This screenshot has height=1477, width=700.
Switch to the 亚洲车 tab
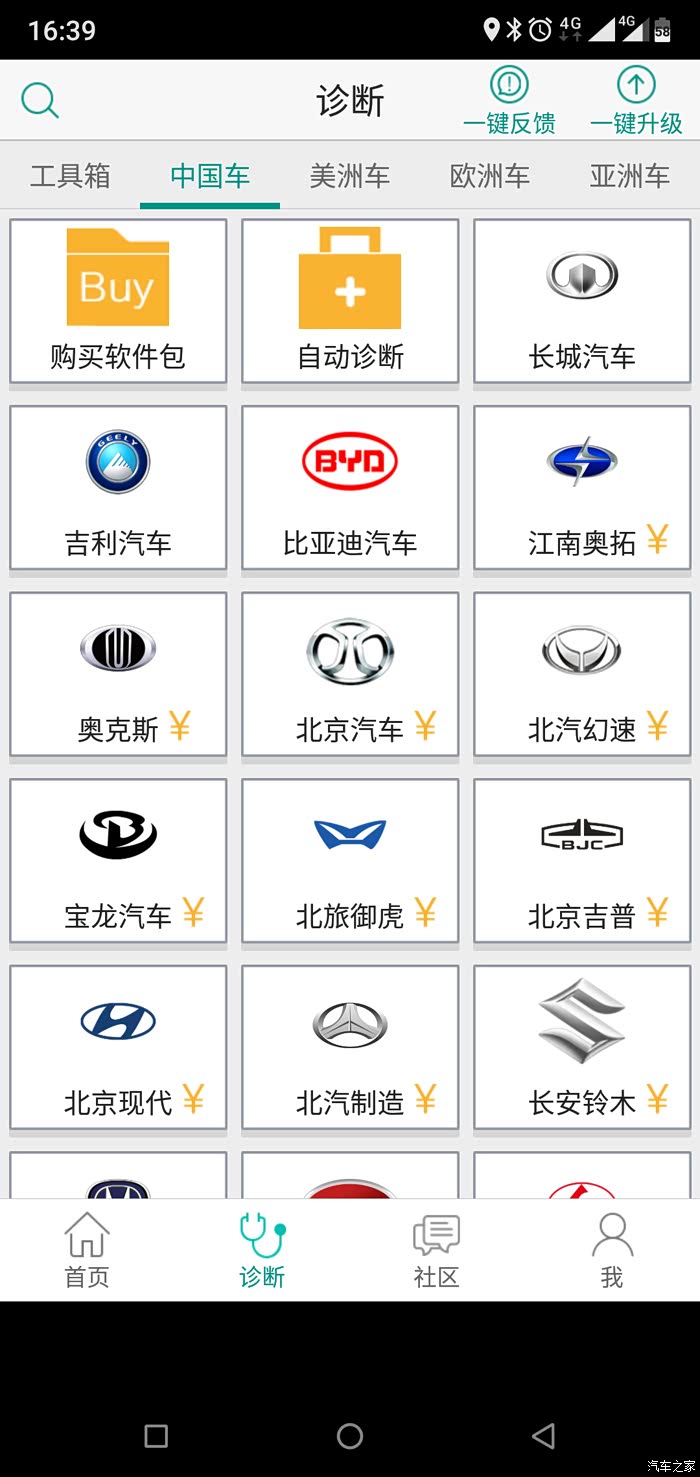click(x=629, y=176)
